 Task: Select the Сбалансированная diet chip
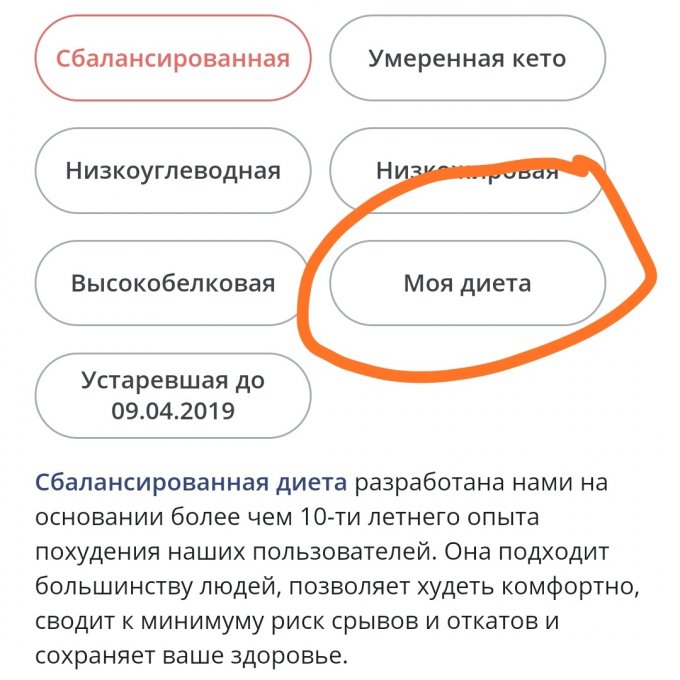172,58
